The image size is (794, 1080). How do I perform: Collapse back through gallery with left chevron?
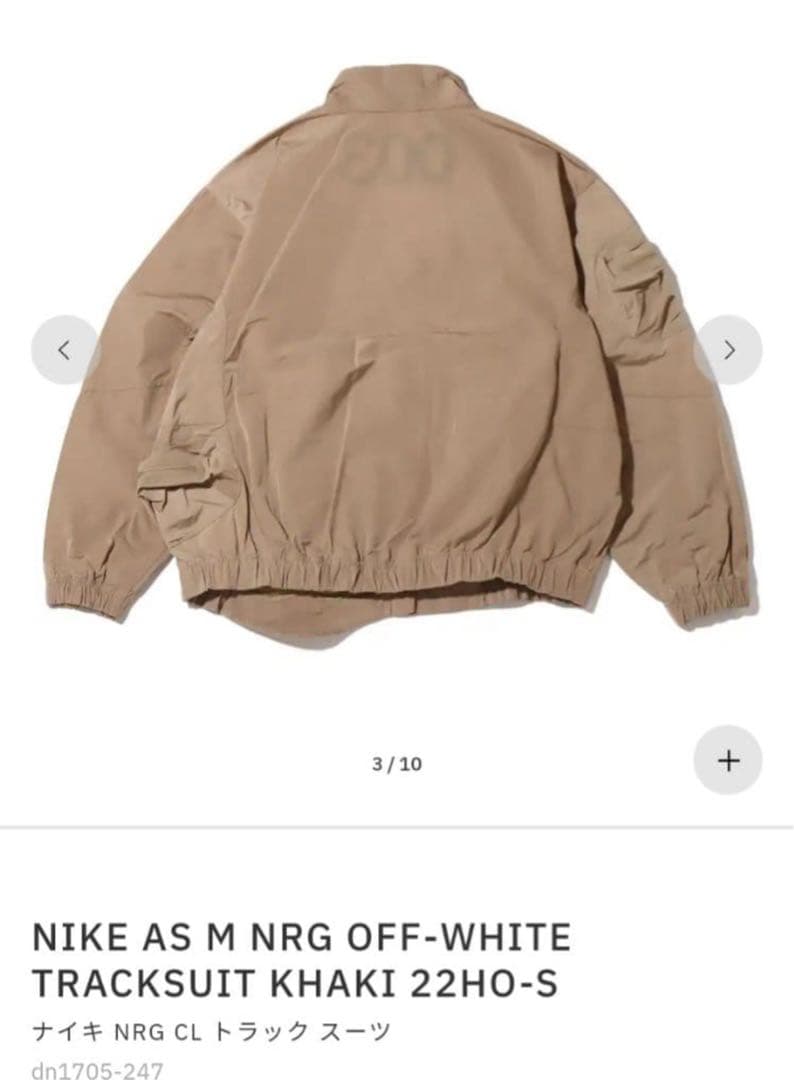(x=63, y=349)
